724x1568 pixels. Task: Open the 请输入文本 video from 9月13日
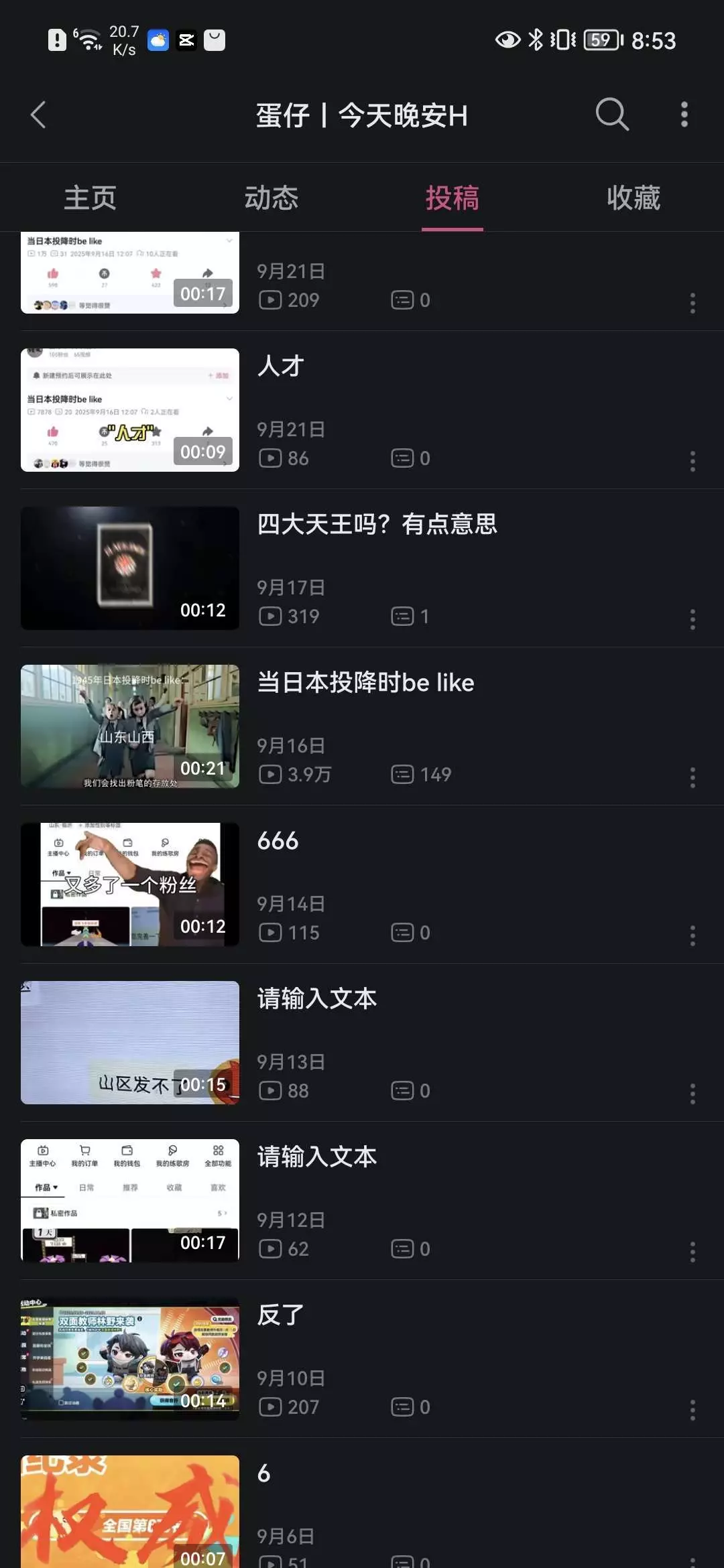coord(130,1043)
